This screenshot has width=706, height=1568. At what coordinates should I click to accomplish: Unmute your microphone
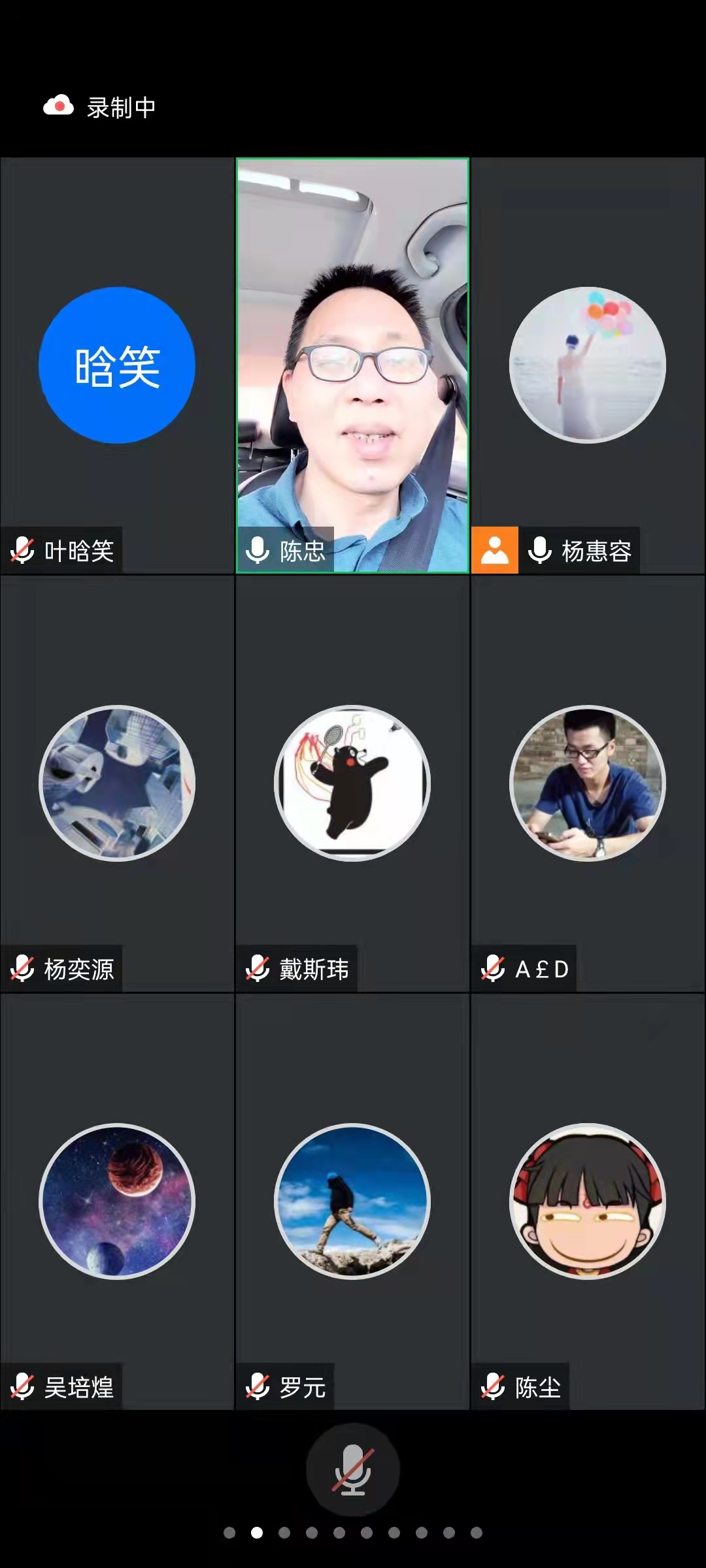tap(352, 1469)
